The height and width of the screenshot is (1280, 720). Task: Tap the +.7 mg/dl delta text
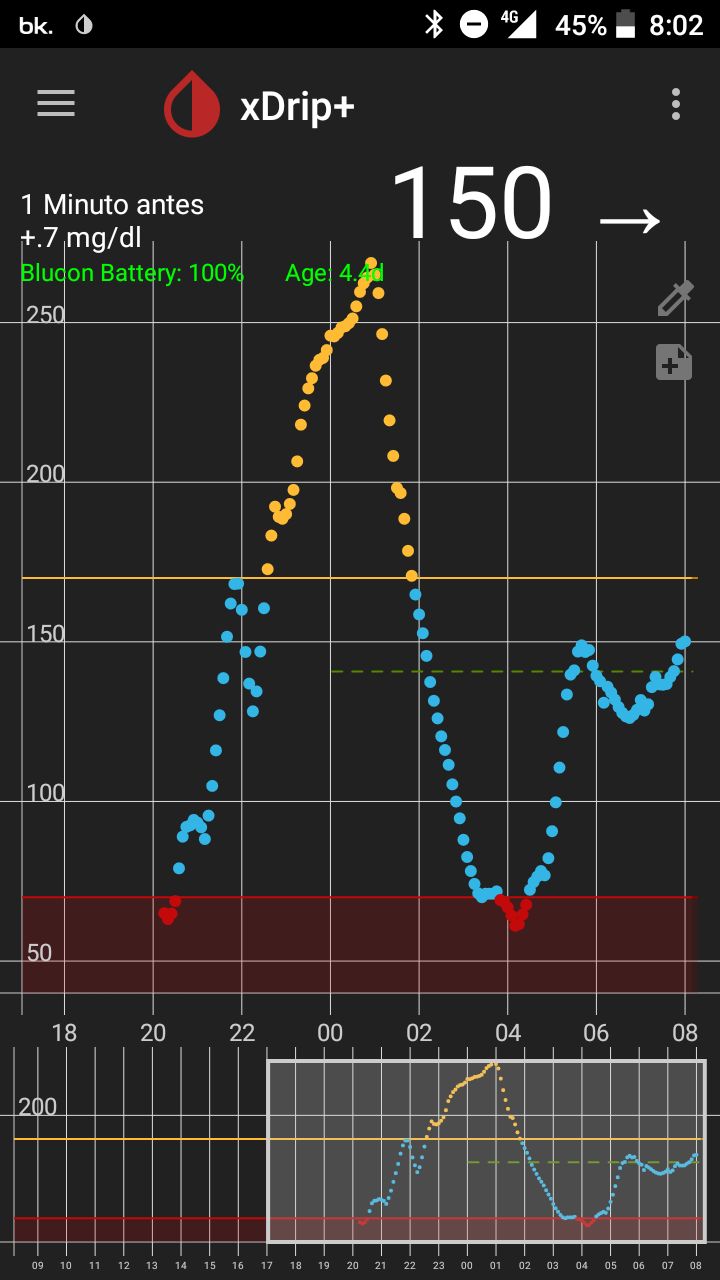80,238
